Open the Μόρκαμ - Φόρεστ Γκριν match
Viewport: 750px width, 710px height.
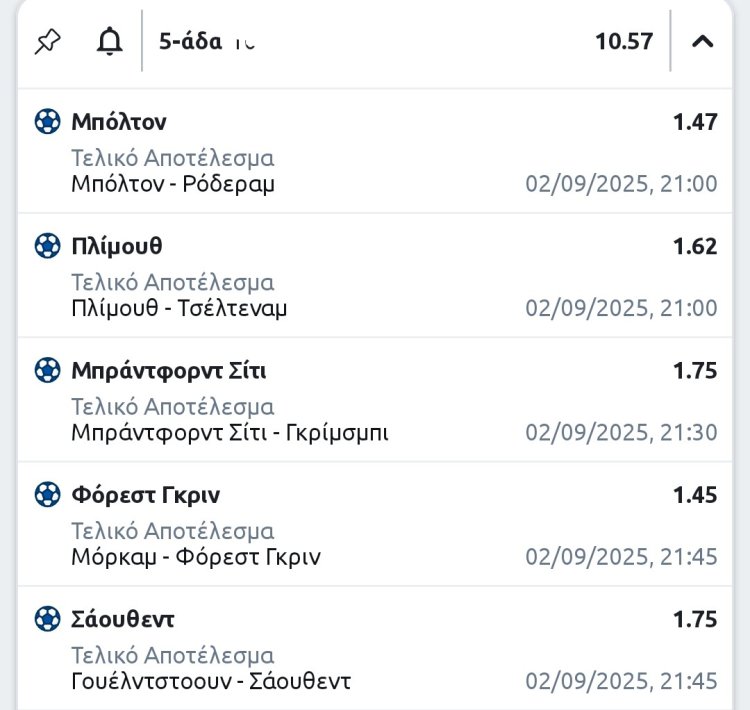[196, 557]
